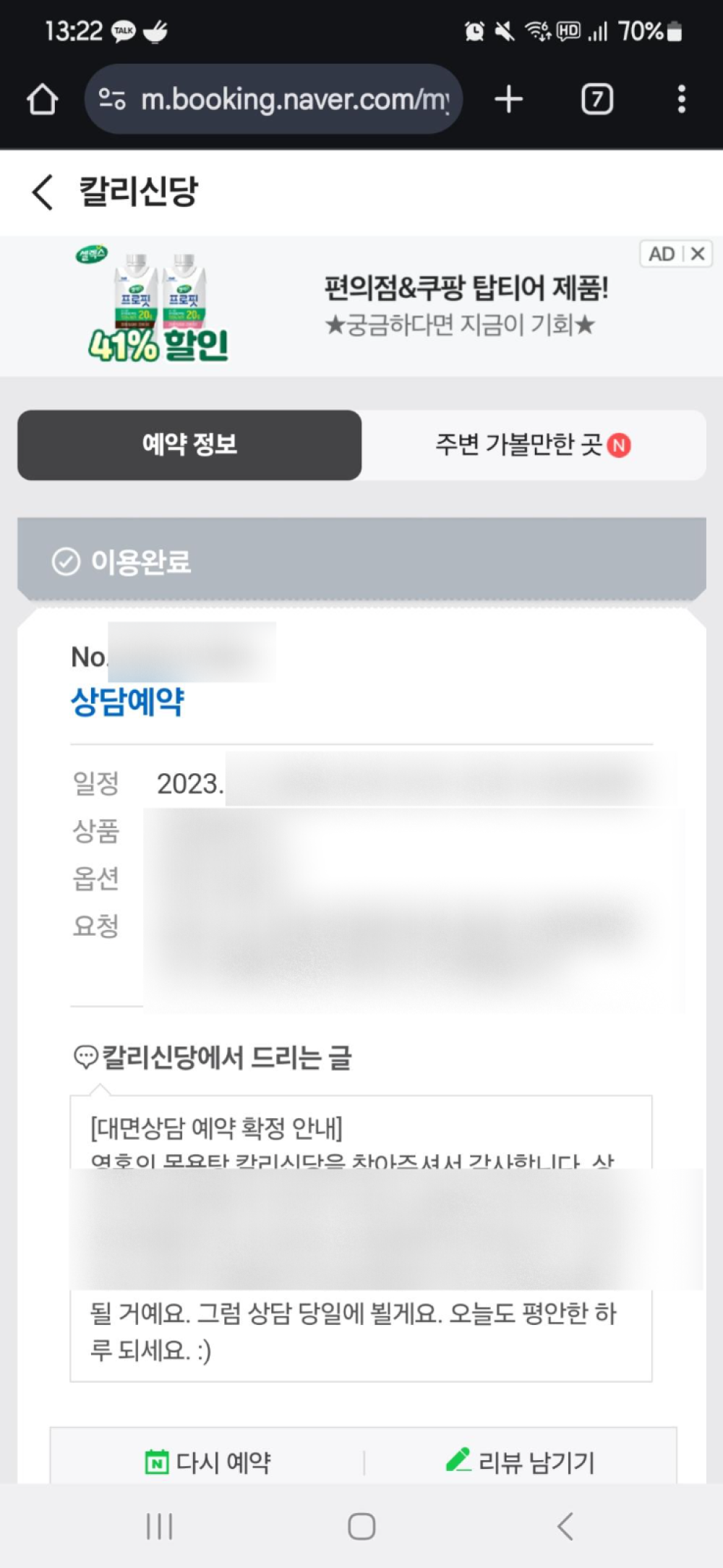Open the browser home page

click(x=42, y=99)
